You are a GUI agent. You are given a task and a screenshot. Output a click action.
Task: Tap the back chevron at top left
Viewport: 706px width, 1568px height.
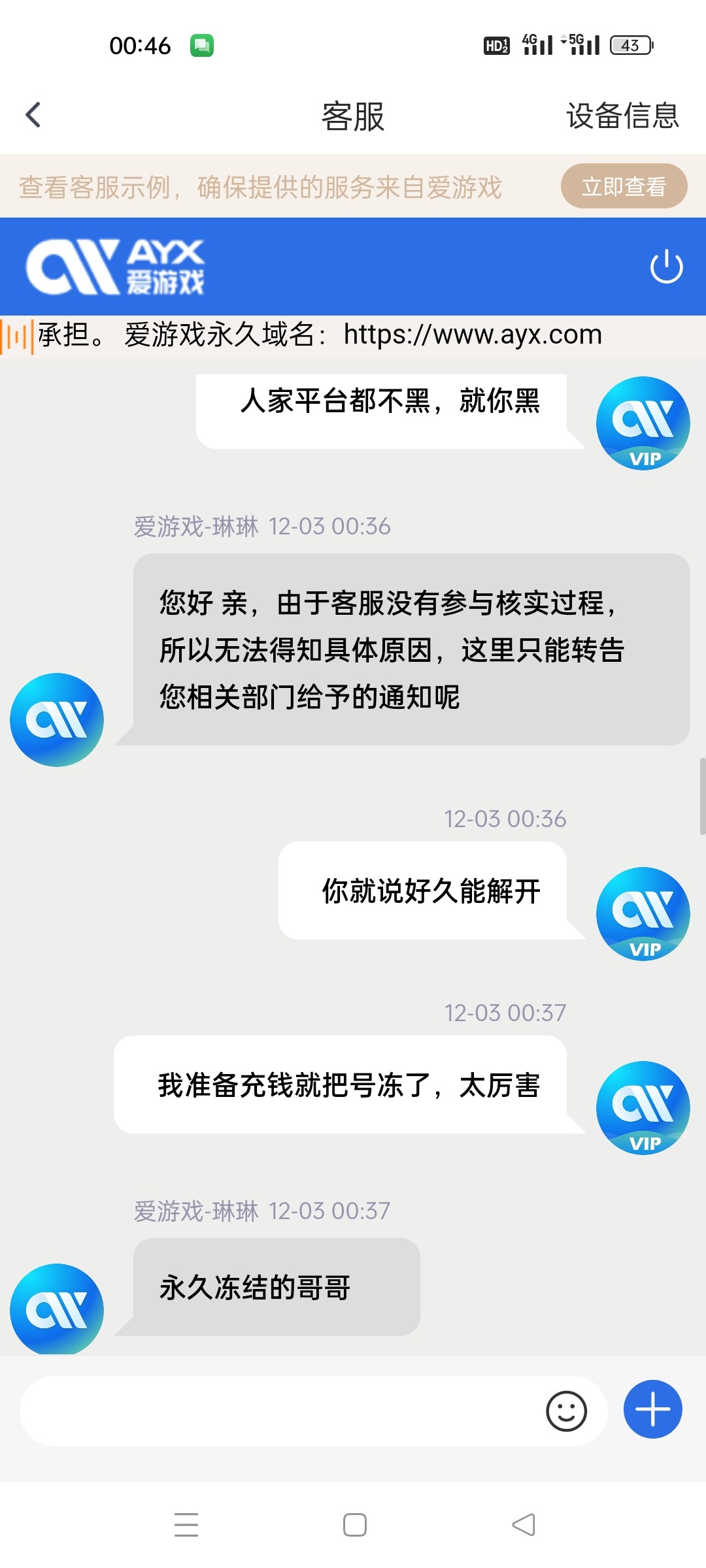tap(31, 114)
